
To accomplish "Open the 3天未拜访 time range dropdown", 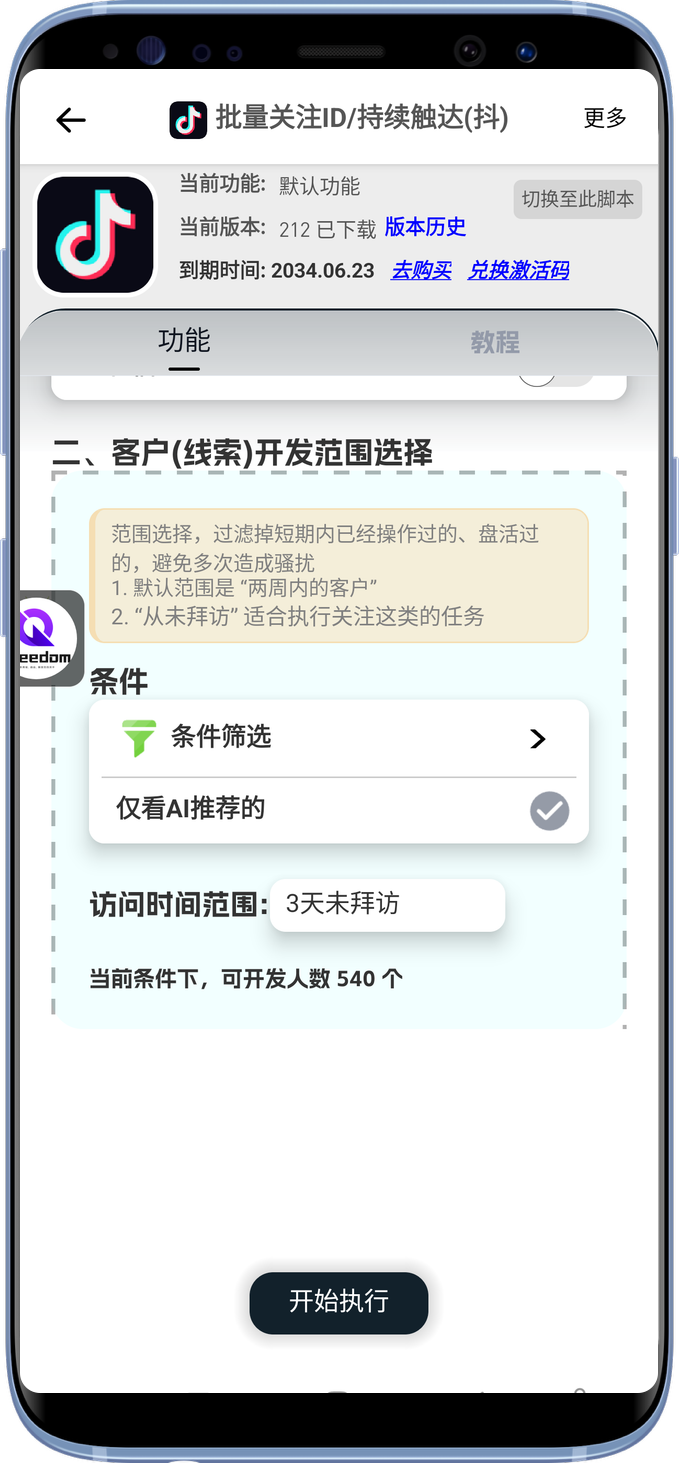I will coord(387,904).
